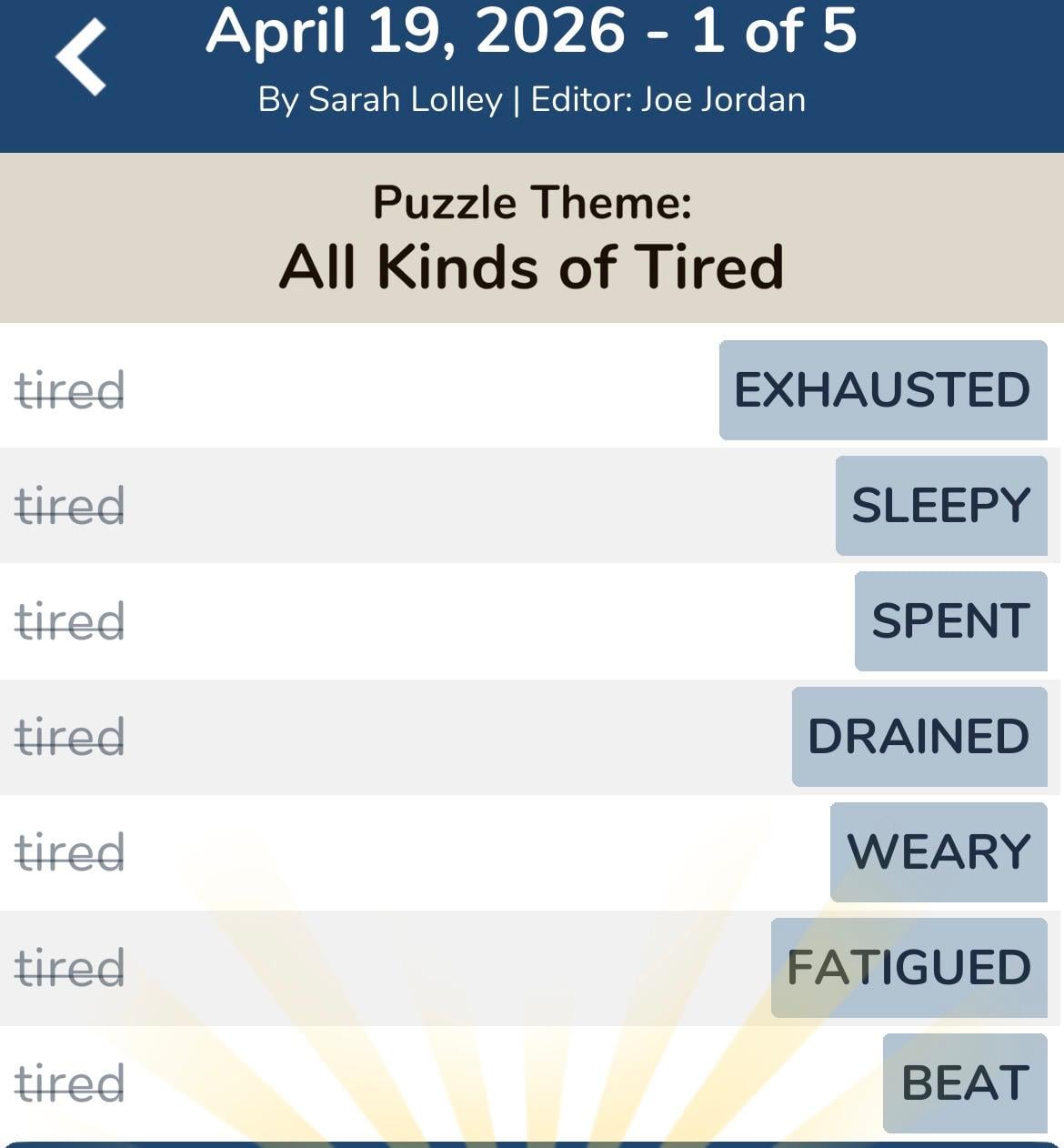Screen dimensions: 1064x1148
Task: Click the back chevron arrow
Action: 80,55
